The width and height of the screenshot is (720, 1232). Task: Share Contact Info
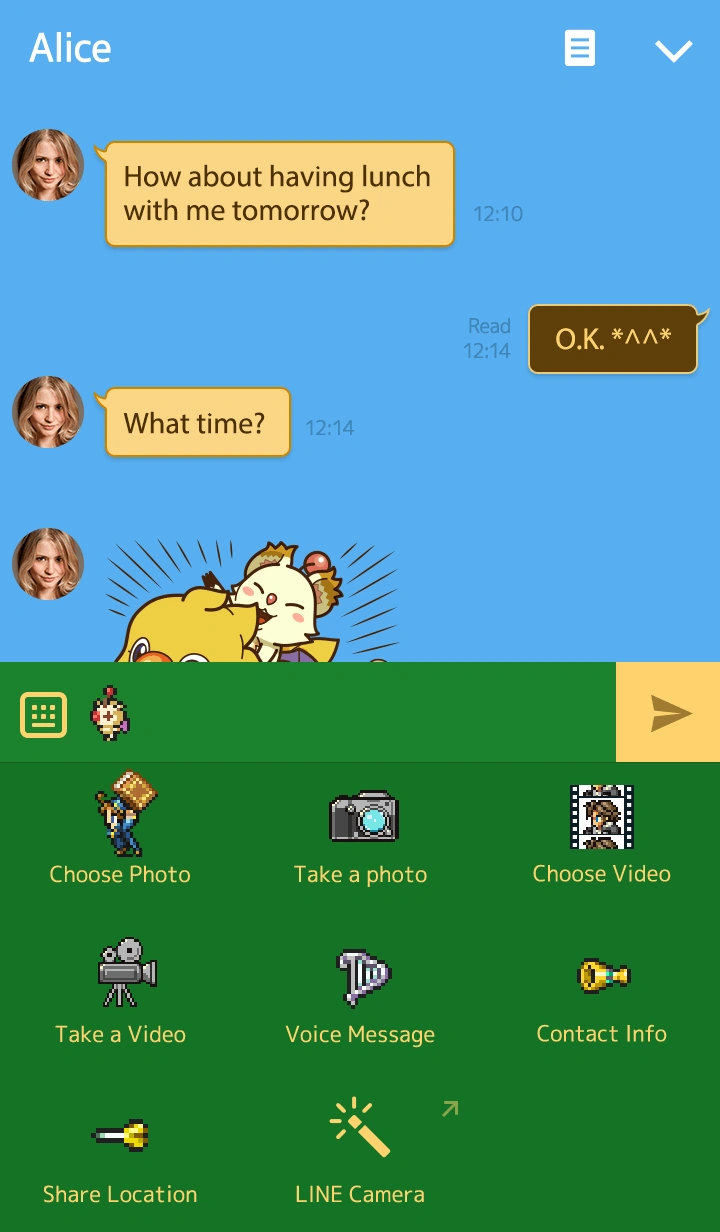601,992
